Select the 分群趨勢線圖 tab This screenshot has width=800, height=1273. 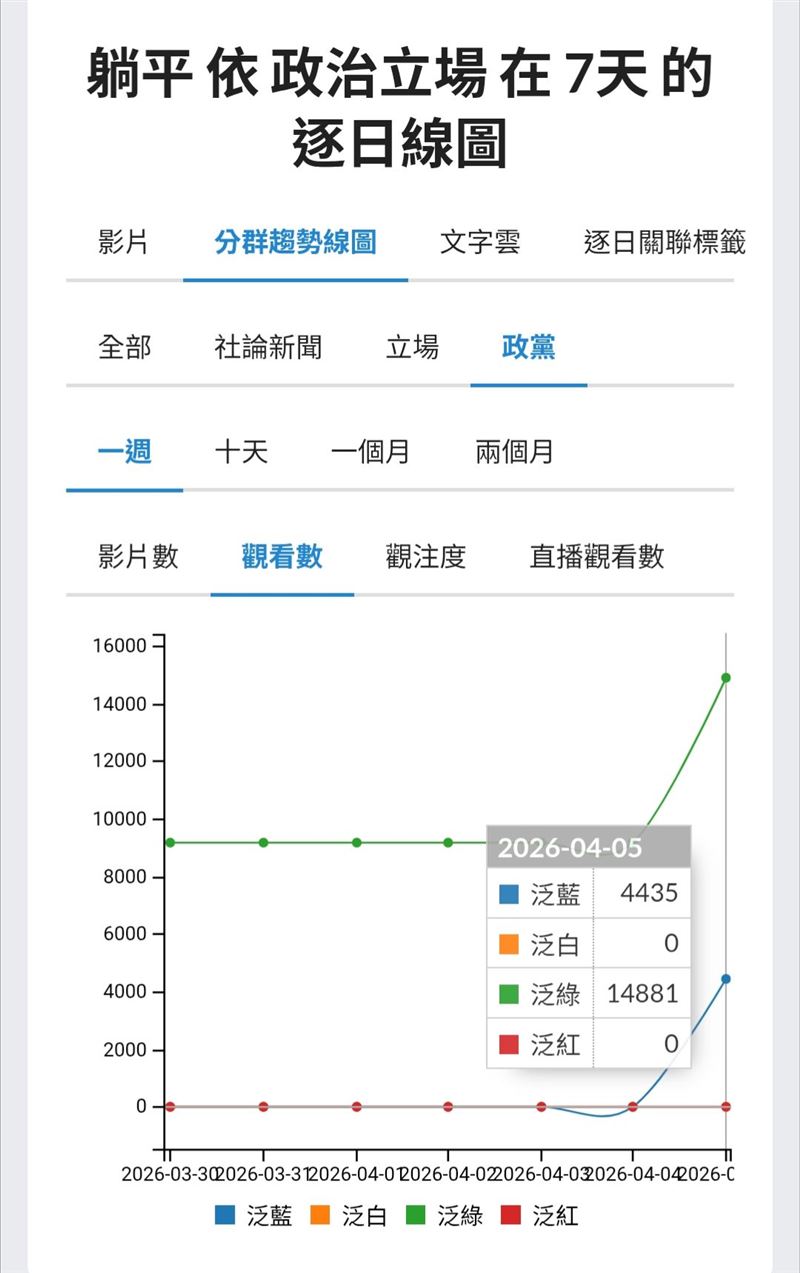295,242
